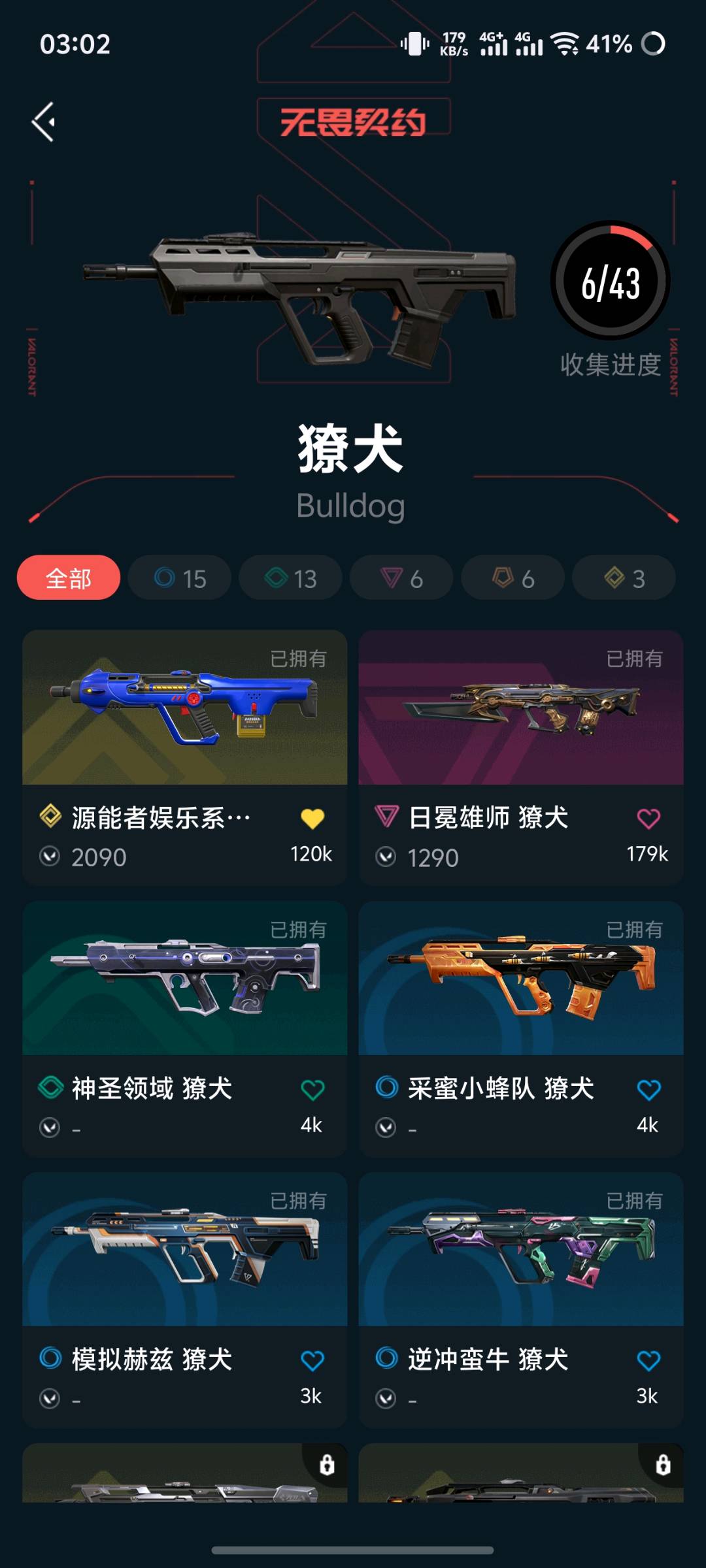Like the 日冕雄师 獠犬 skin

coord(648,818)
